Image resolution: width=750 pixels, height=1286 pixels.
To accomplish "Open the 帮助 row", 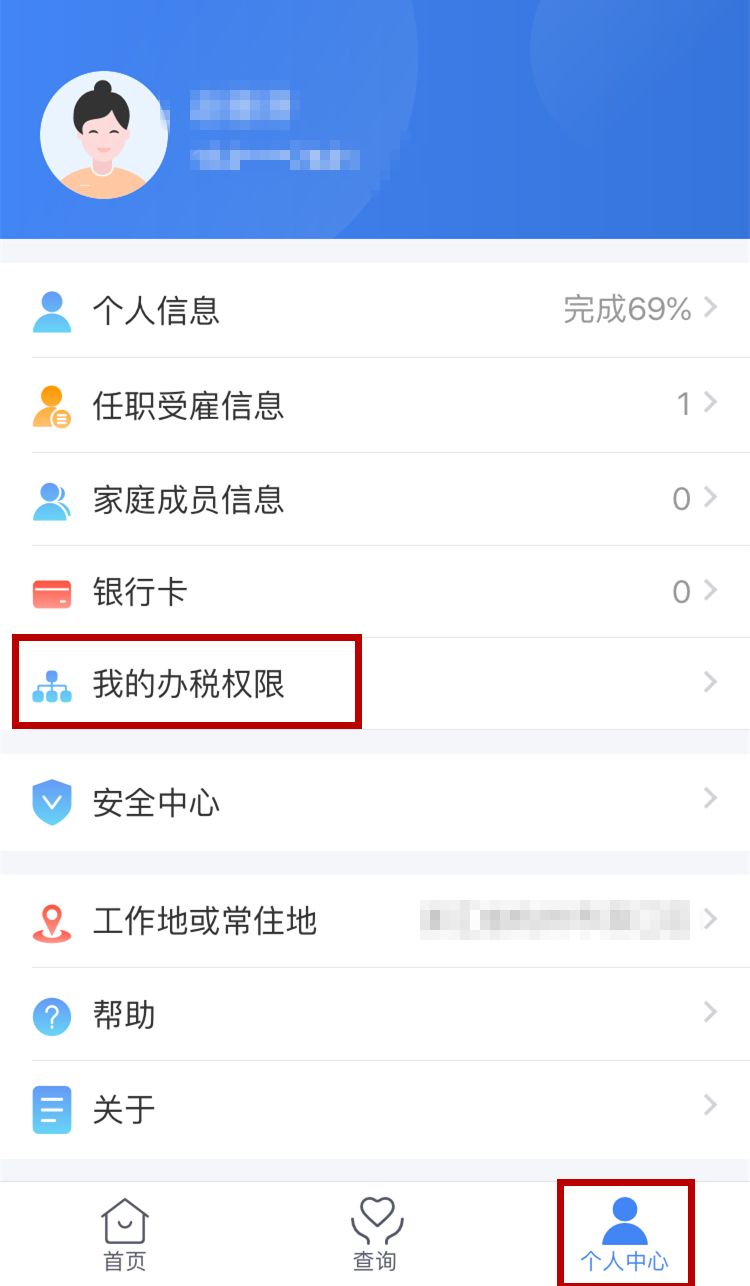I will [x=375, y=1014].
